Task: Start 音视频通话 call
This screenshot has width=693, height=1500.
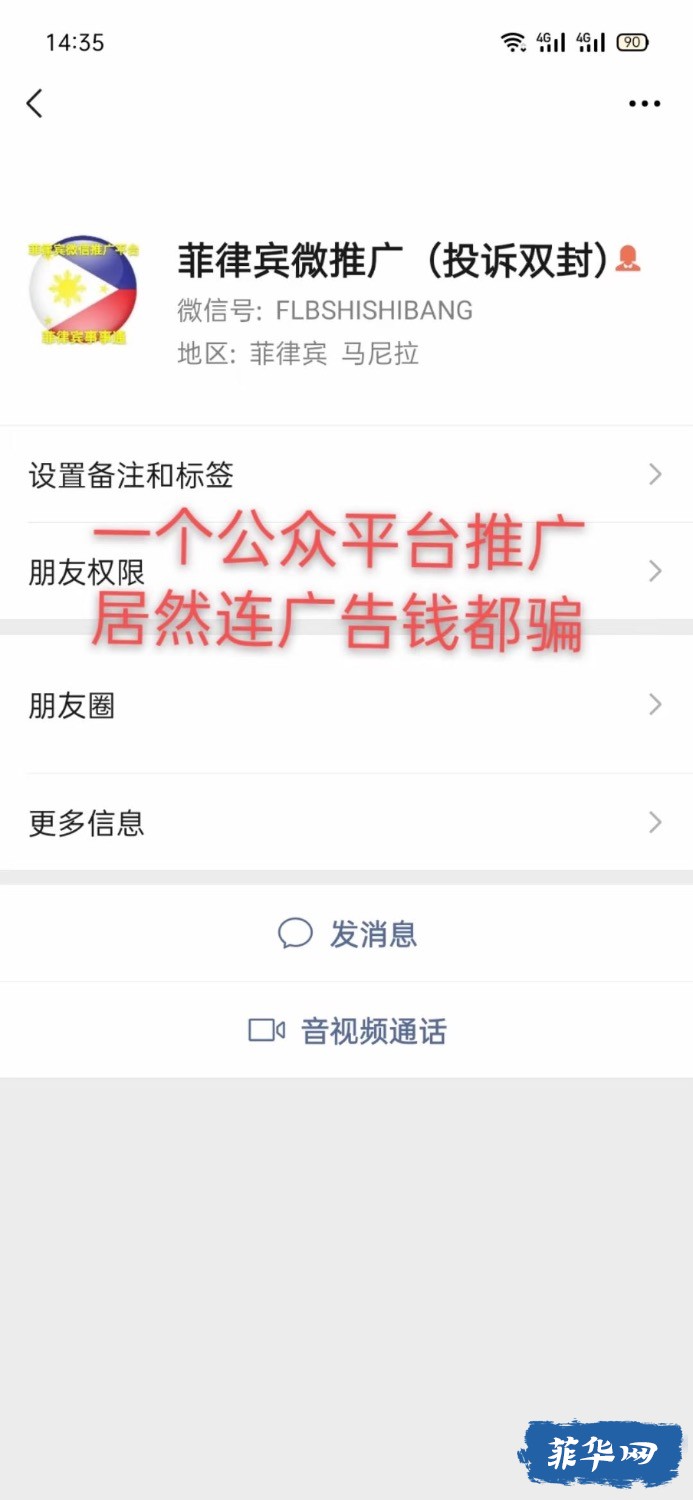Action: [347, 1031]
